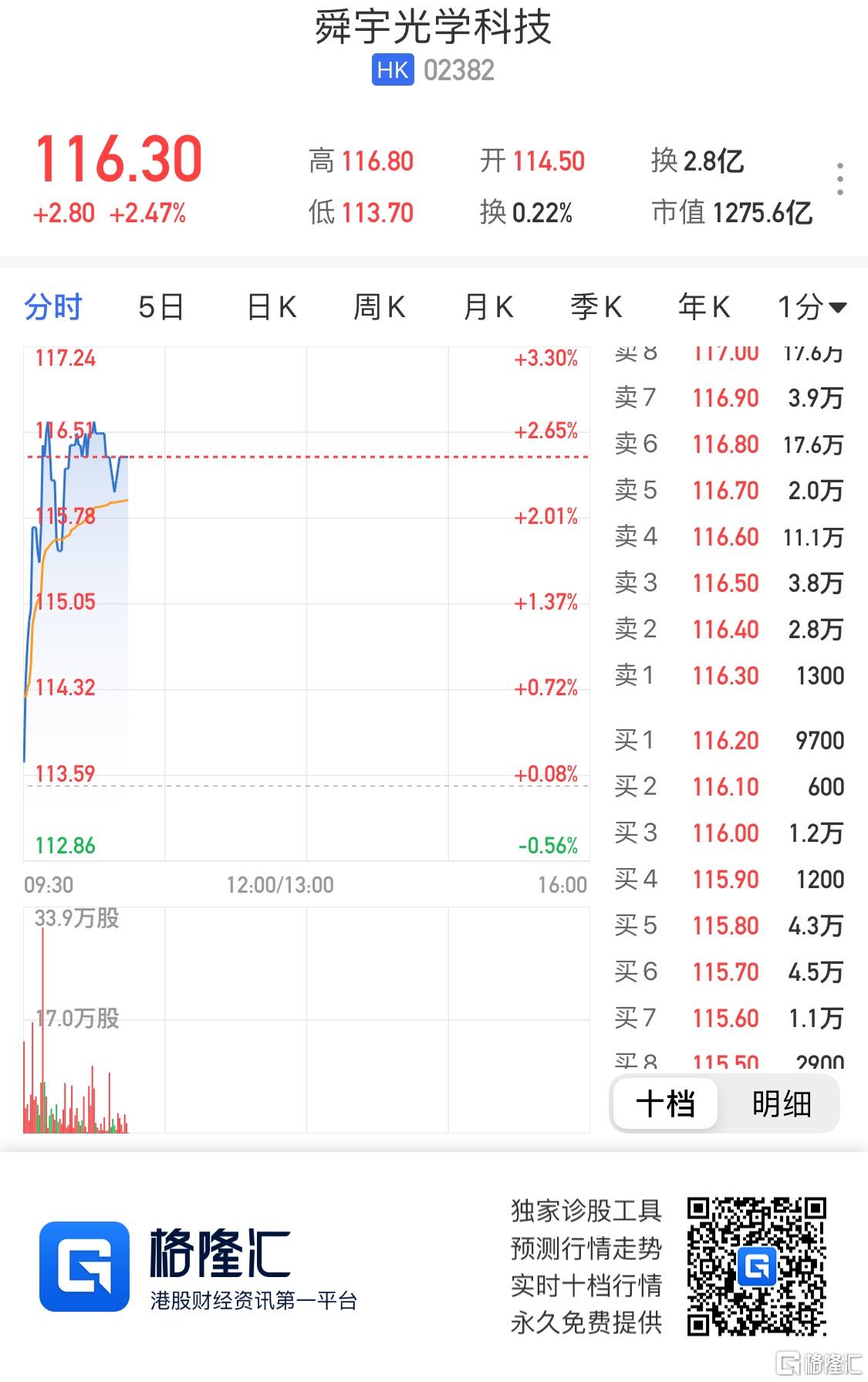View the 月K monthly chart

(488, 307)
